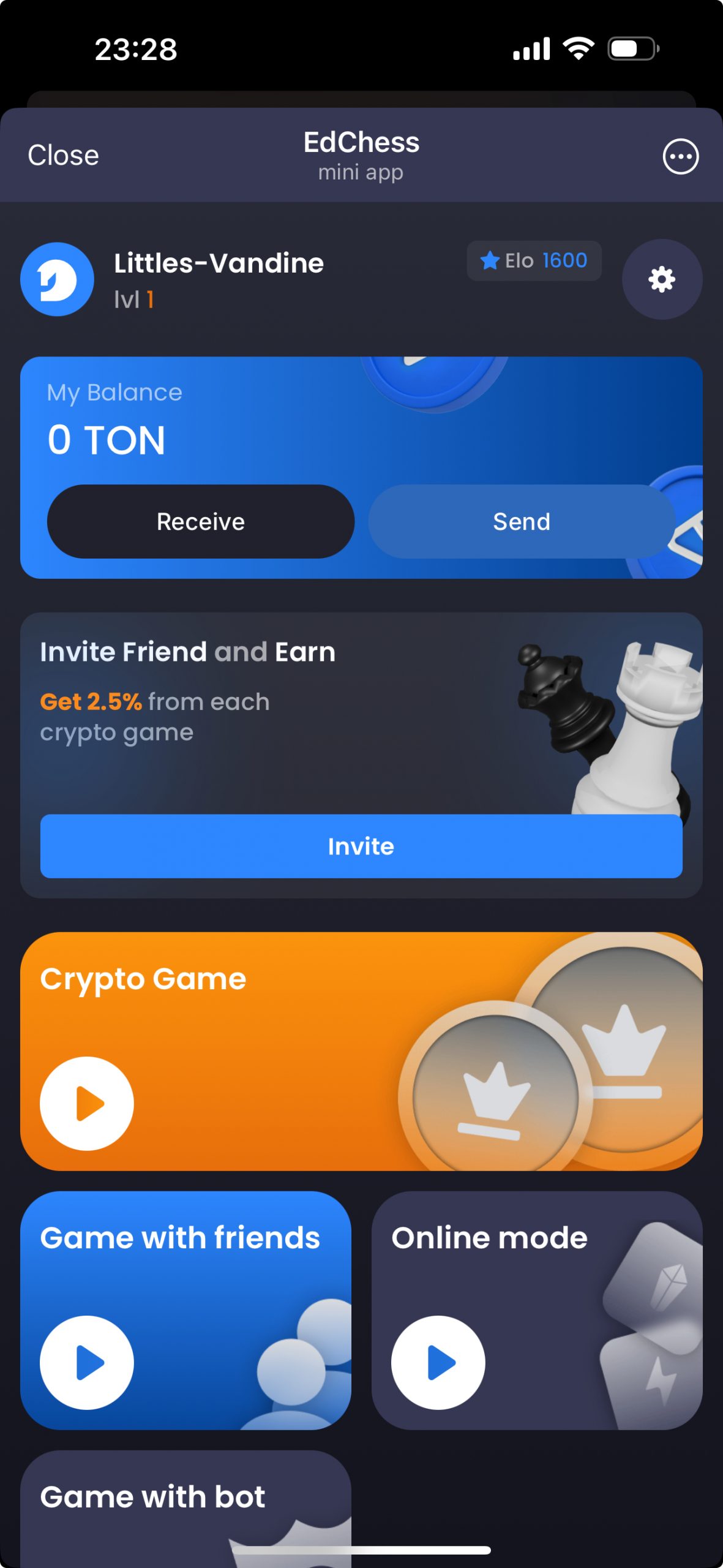The width and height of the screenshot is (723, 1568).
Task: Close the EdChess mini app
Action: click(63, 155)
